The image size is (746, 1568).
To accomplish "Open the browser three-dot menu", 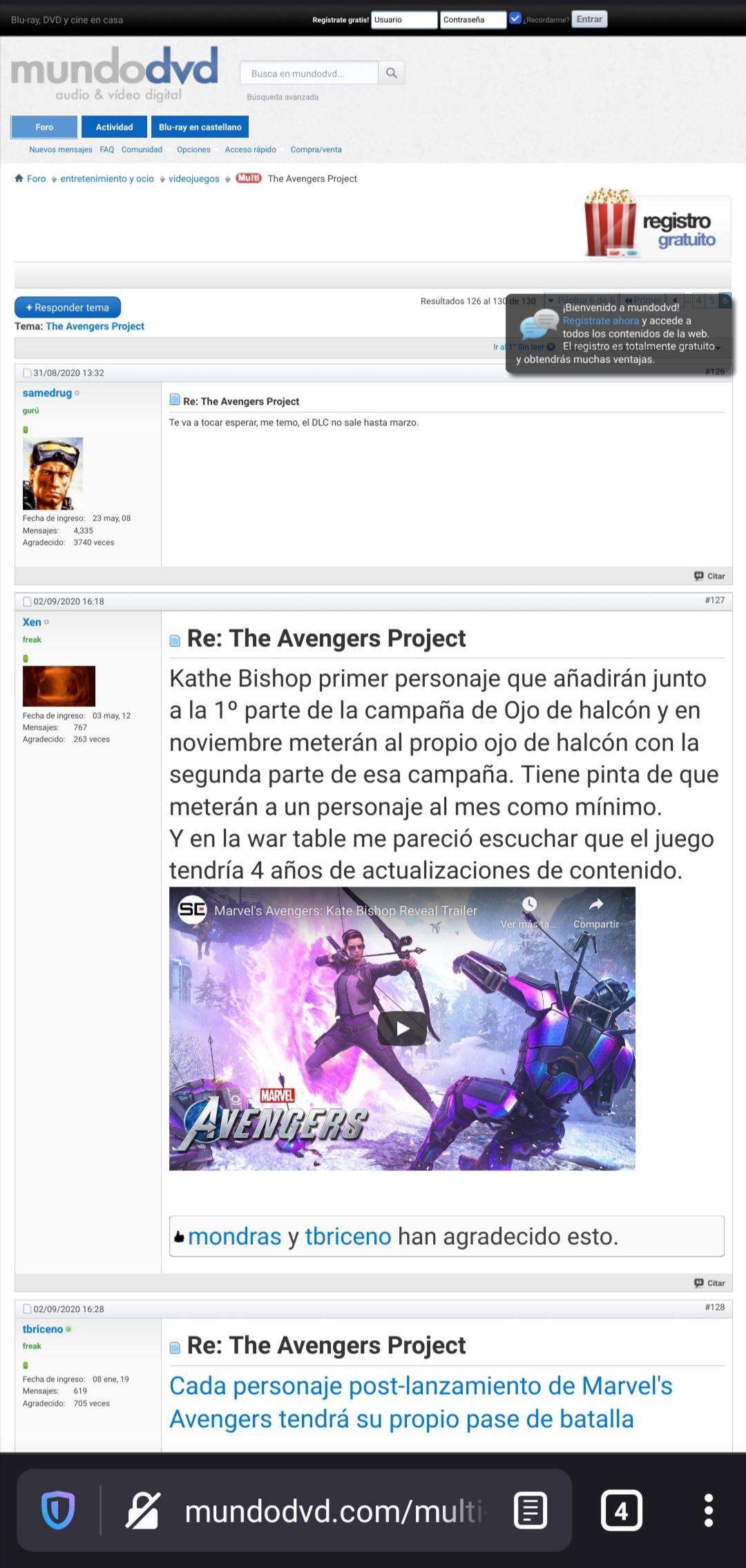I will (x=708, y=1511).
